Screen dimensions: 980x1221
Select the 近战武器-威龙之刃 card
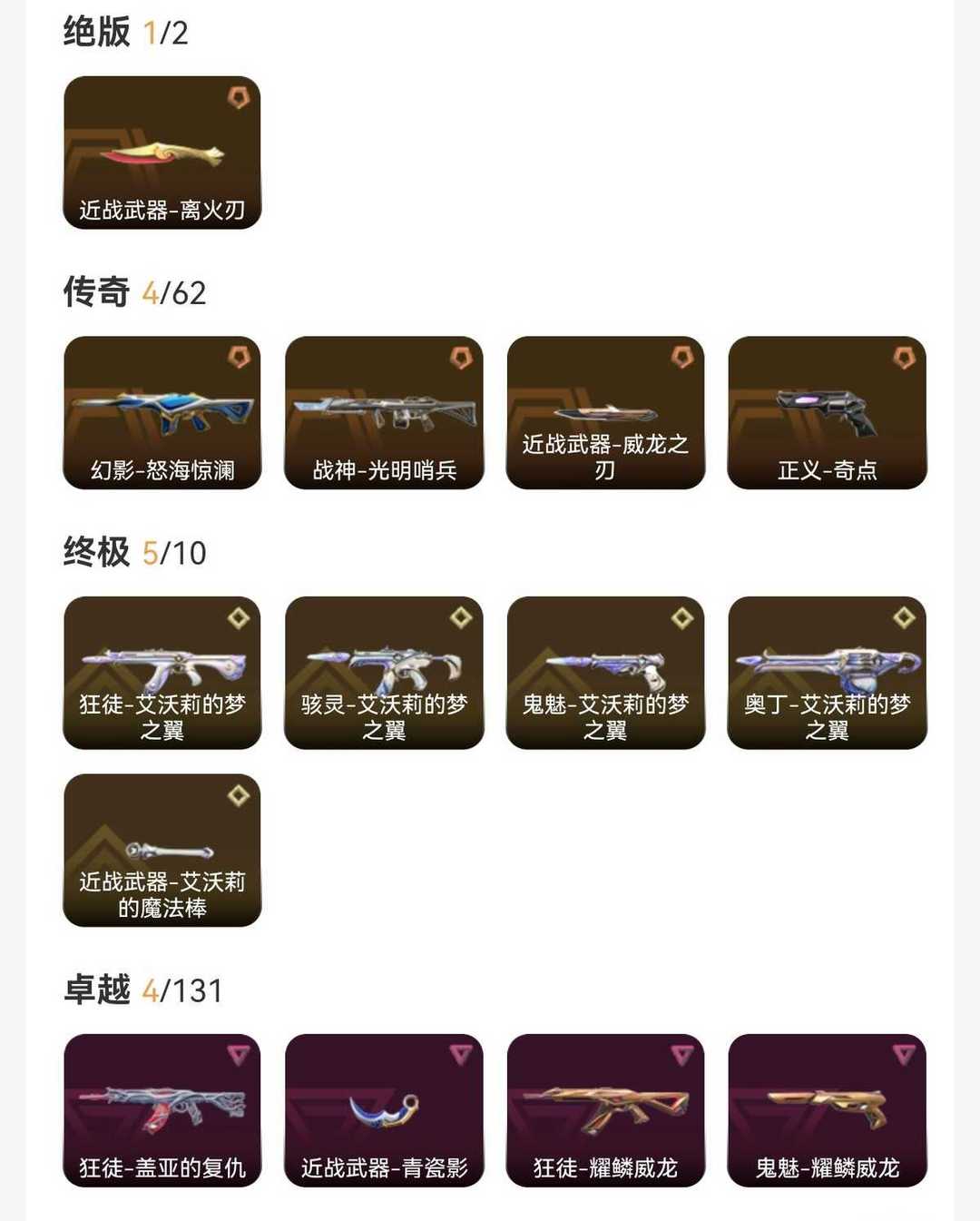[605, 413]
